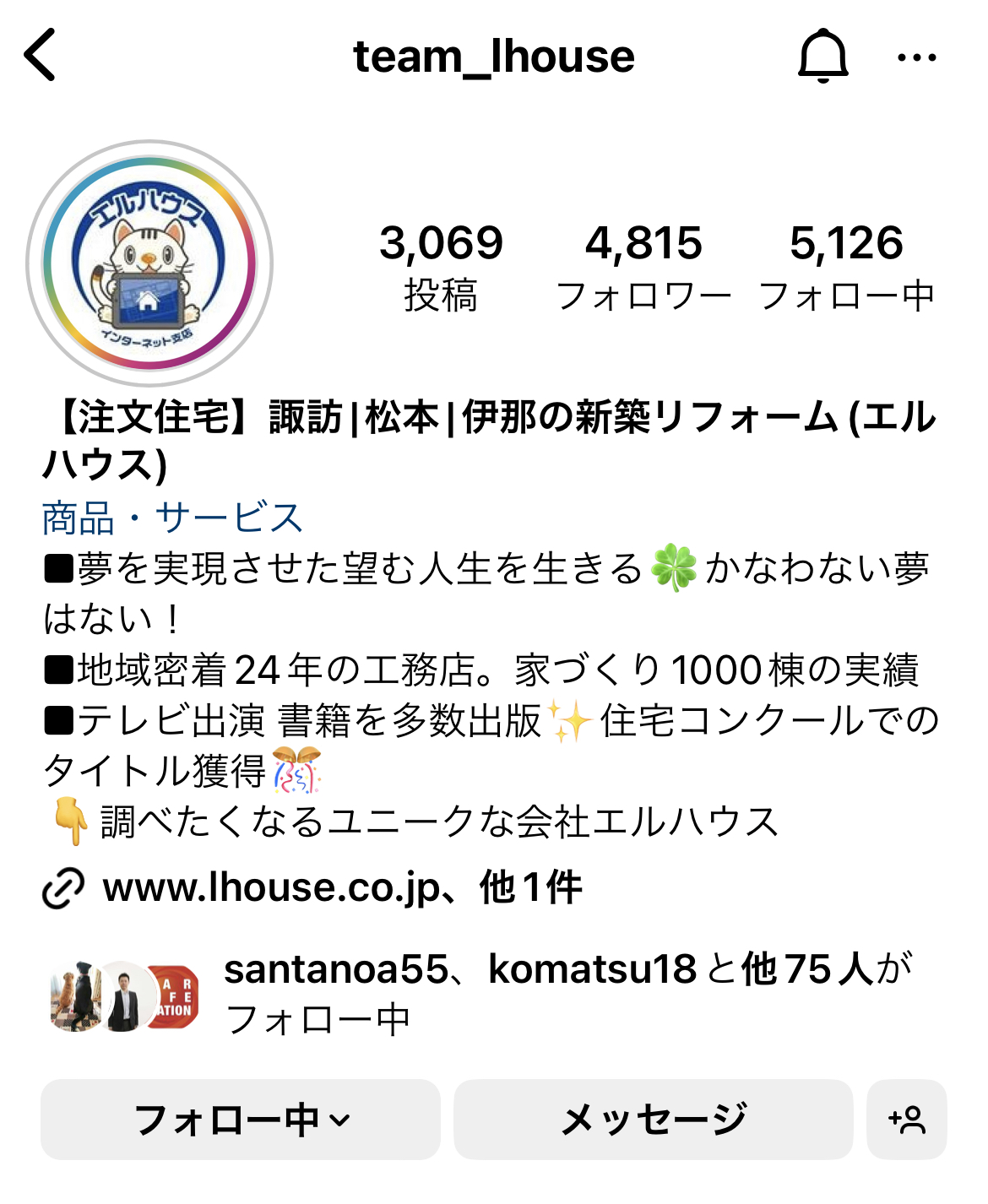Open the notifications bell for team_lhouse
The width and height of the screenshot is (988, 1204).
pyautogui.click(x=822, y=56)
